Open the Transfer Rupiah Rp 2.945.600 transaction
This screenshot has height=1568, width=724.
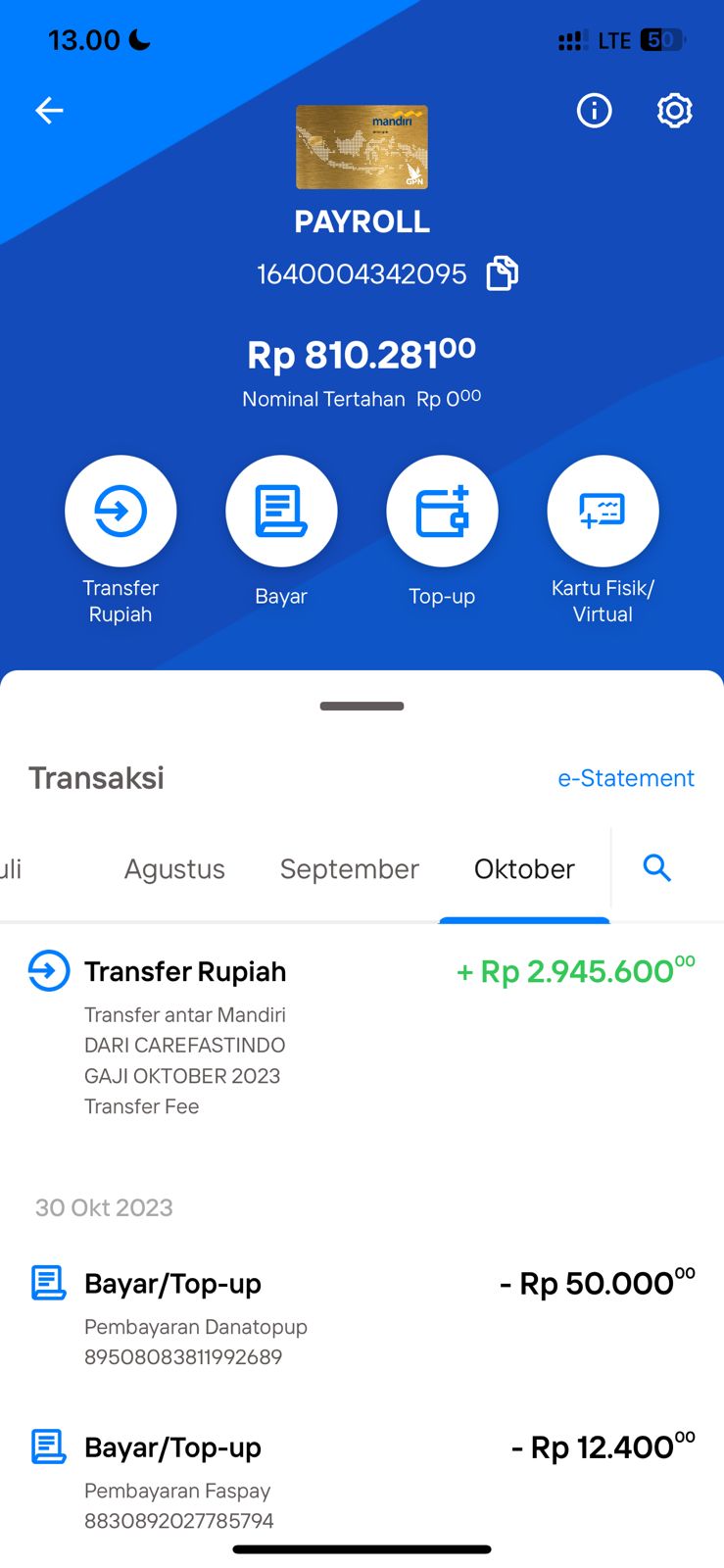(x=362, y=1037)
